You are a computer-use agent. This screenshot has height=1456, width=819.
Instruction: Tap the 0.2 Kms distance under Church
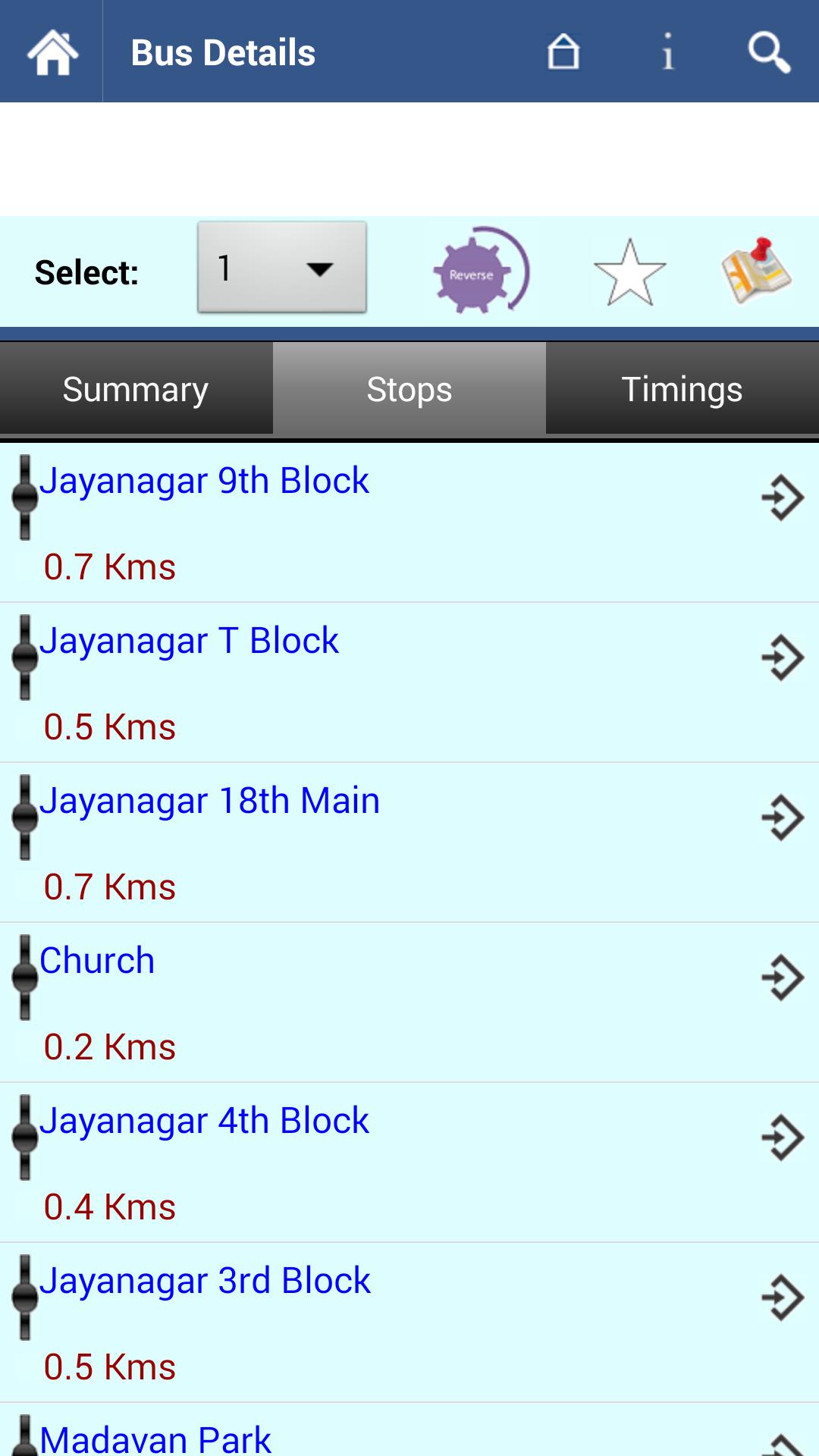click(x=110, y=1045)
